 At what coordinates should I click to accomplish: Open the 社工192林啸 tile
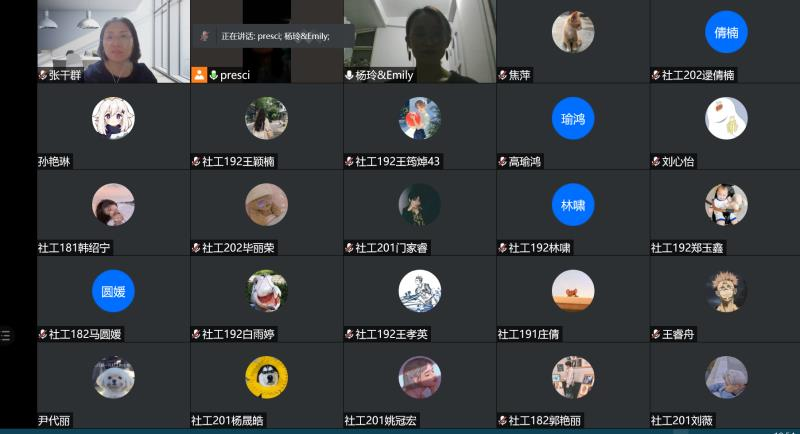coord(572,212)
